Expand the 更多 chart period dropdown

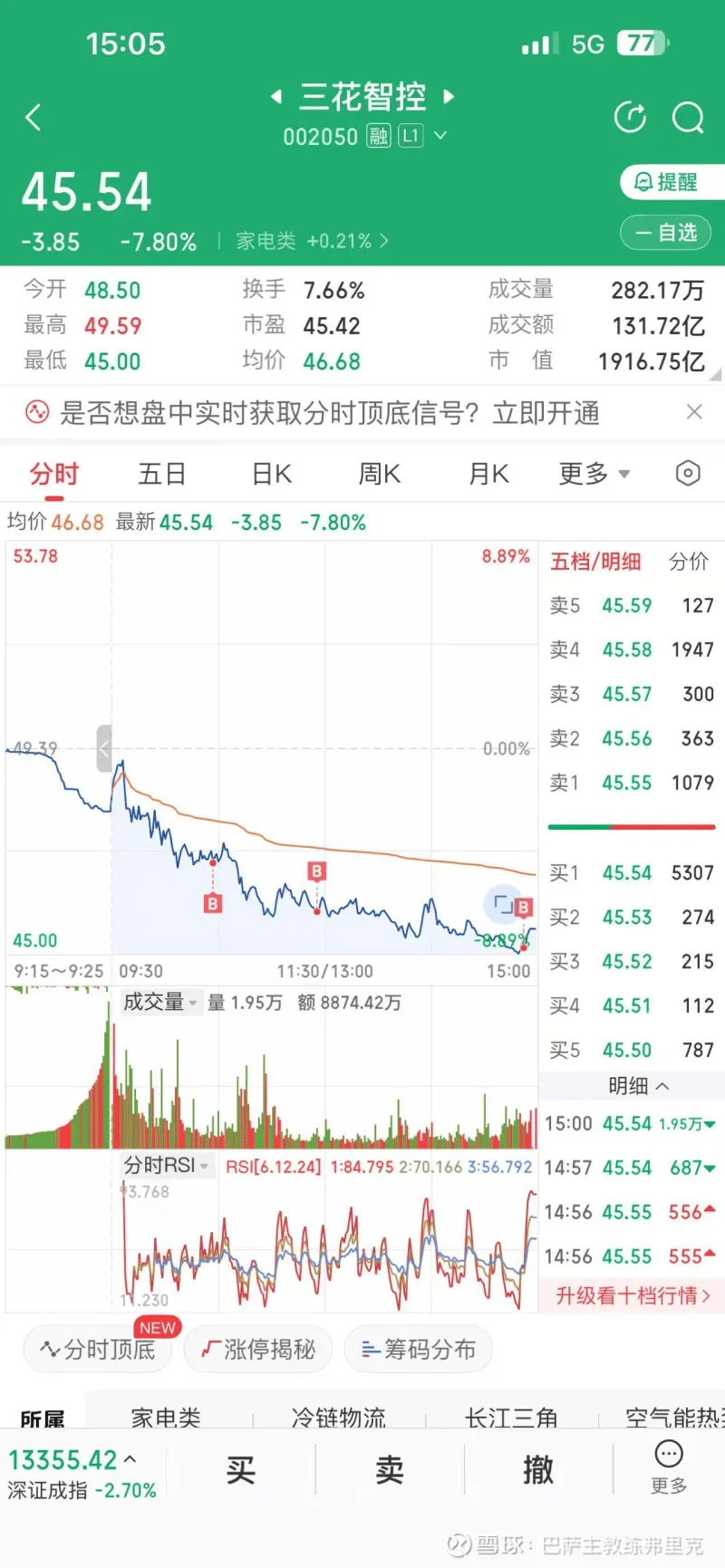click(594, 474)
